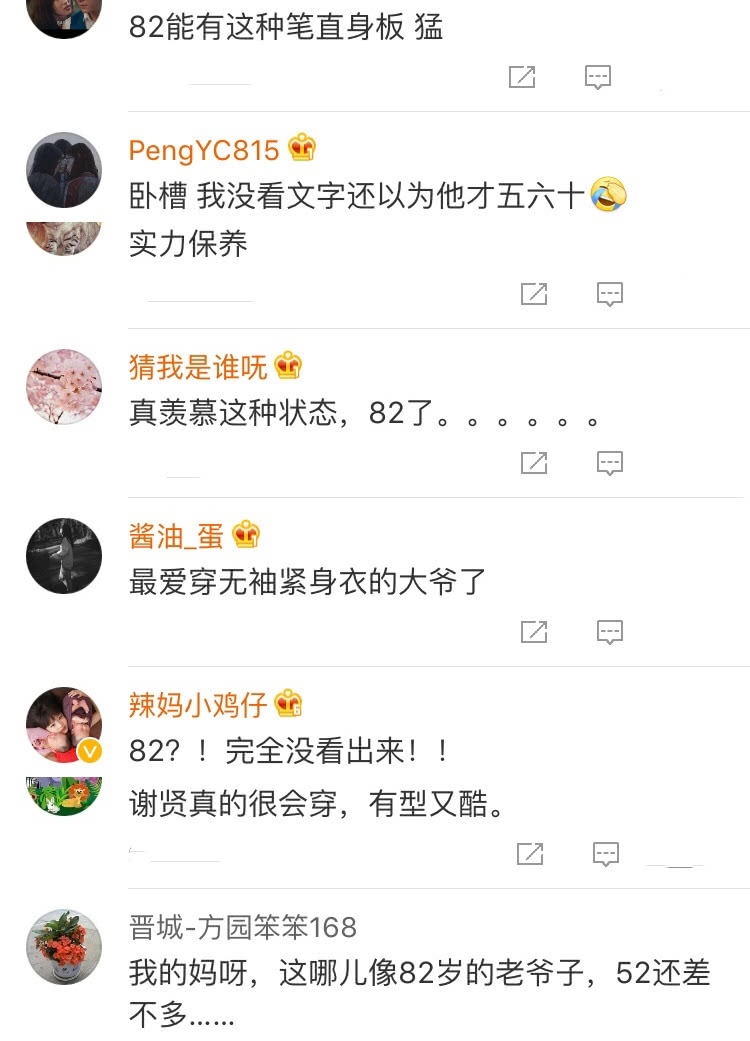Open the username 晋城-方园笨笨168
The image size is (750, 1041).
[243, 927]
